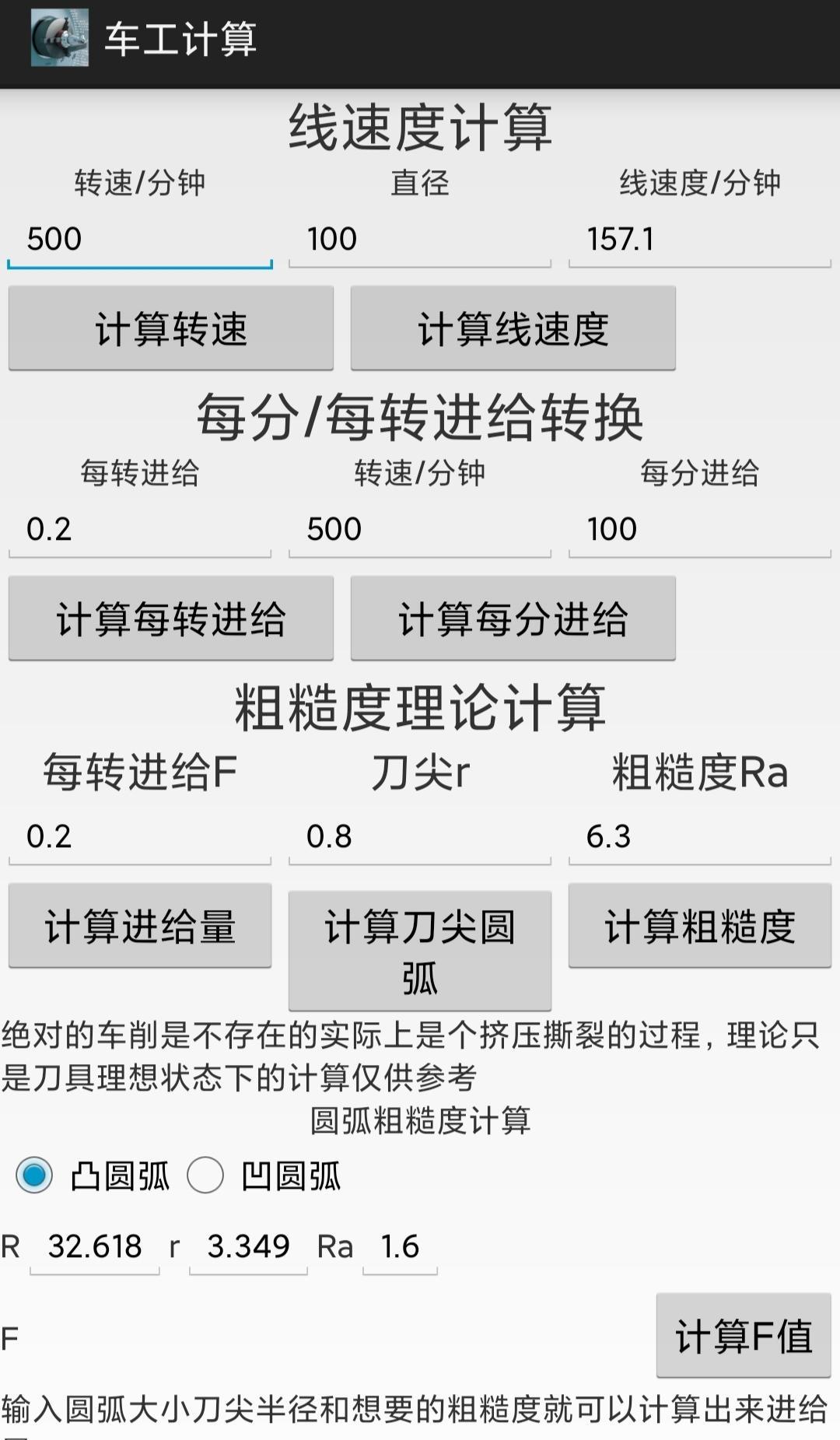Tap the 计算F值 button
The width and height of the screenshot is (840, 1440).
click(x=743, y=1336)
